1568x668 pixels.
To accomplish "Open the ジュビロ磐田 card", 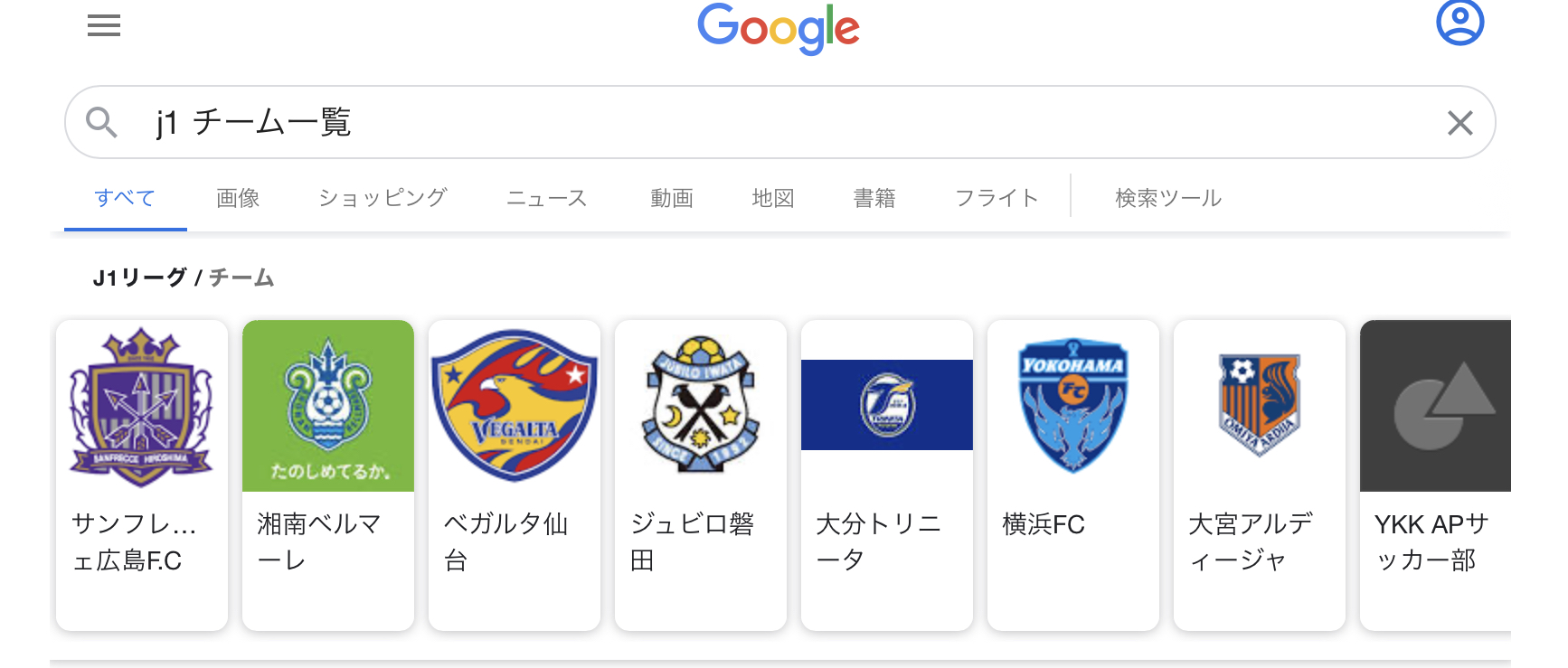I will pos(701,475).
